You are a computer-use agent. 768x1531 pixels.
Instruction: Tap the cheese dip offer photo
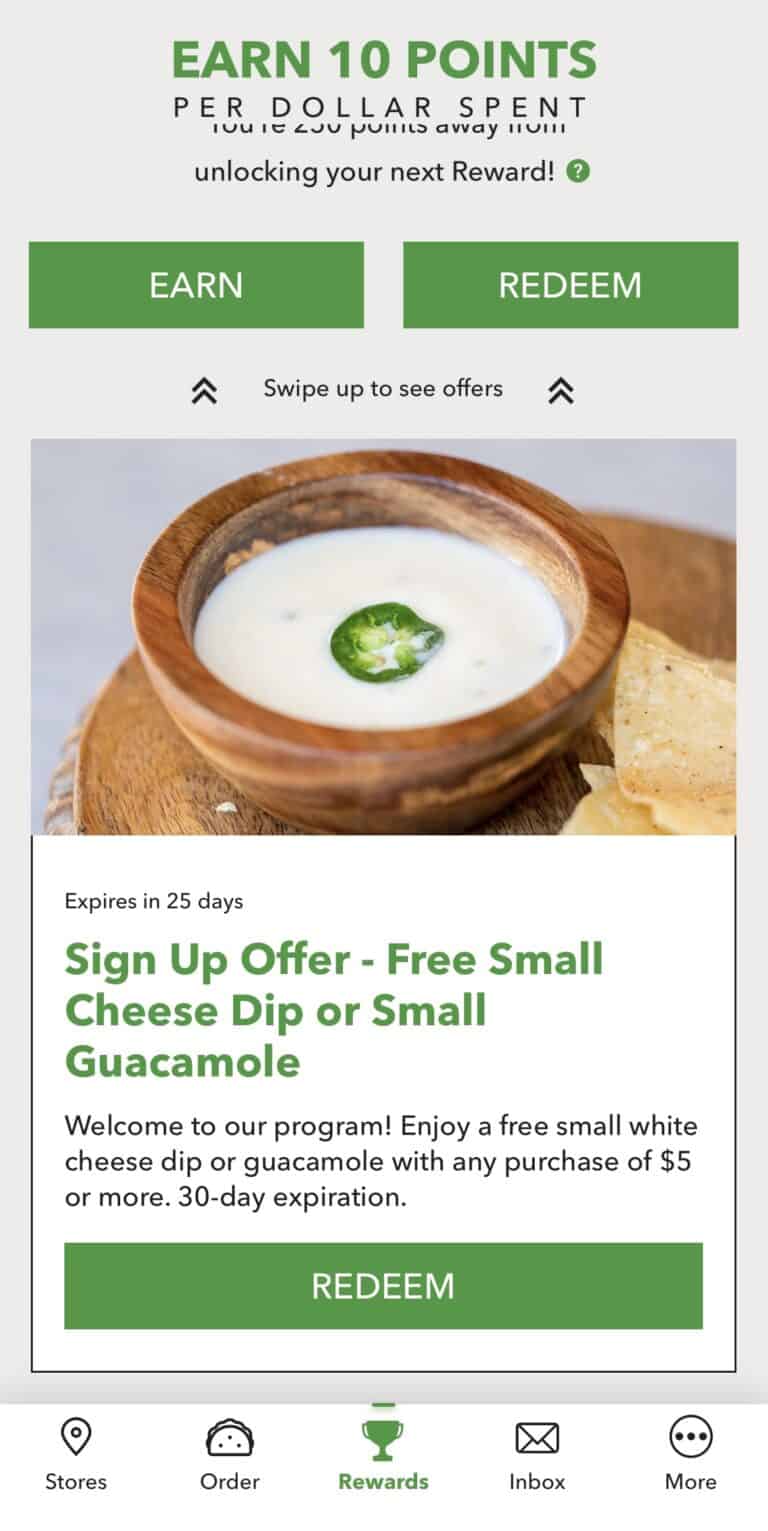(383, 635)
